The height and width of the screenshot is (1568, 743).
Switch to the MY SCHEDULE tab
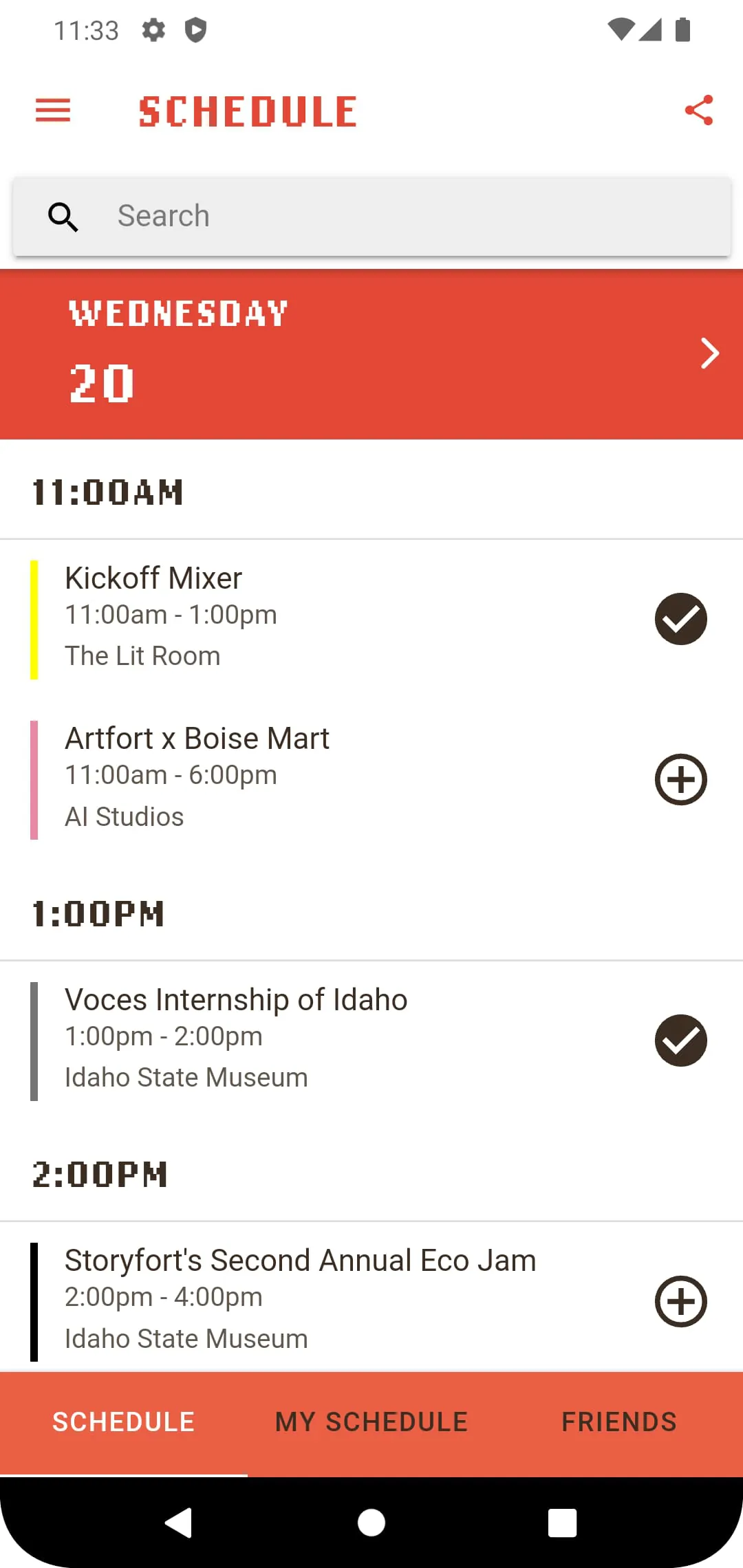[x=371, y=1422]
